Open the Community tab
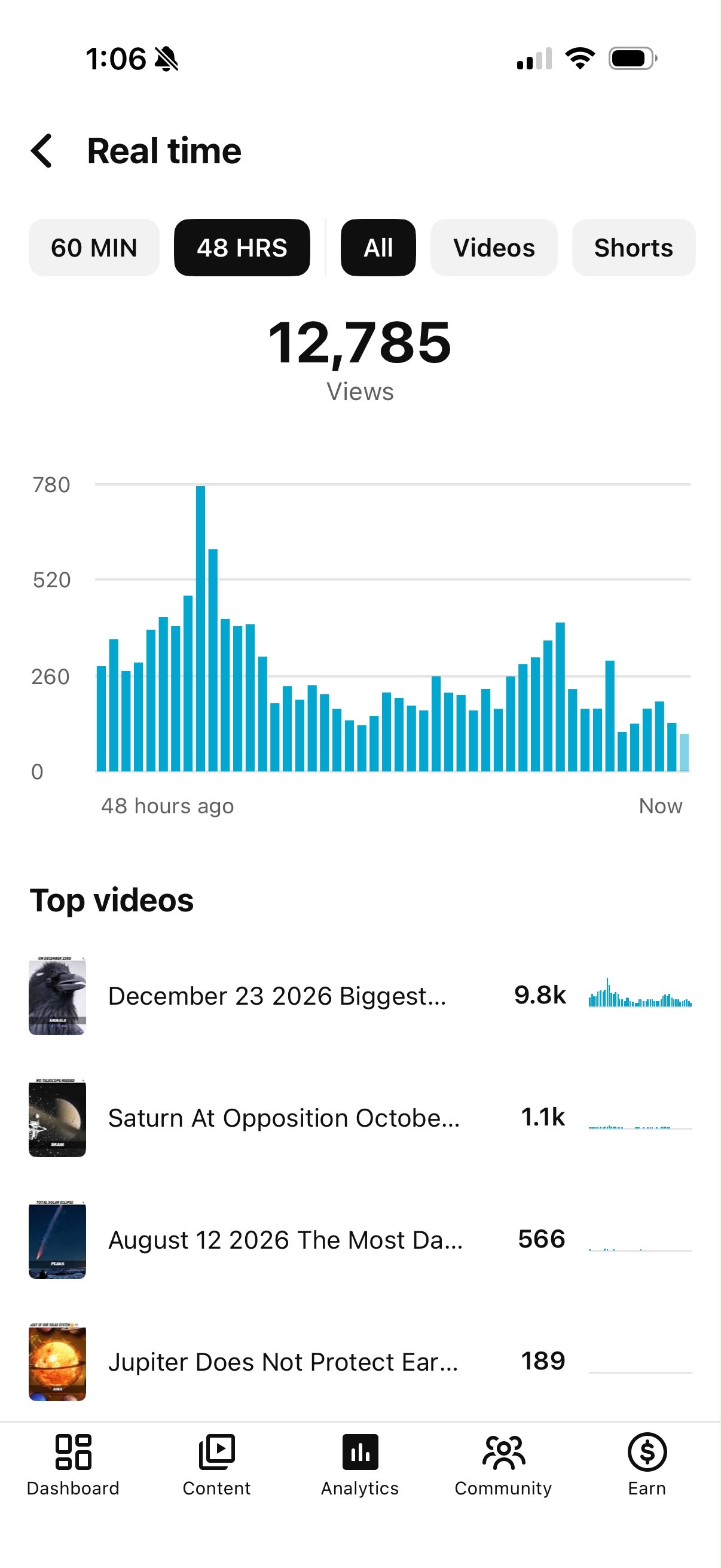This screenshot has width=721, height=1568. point(503,1465)
